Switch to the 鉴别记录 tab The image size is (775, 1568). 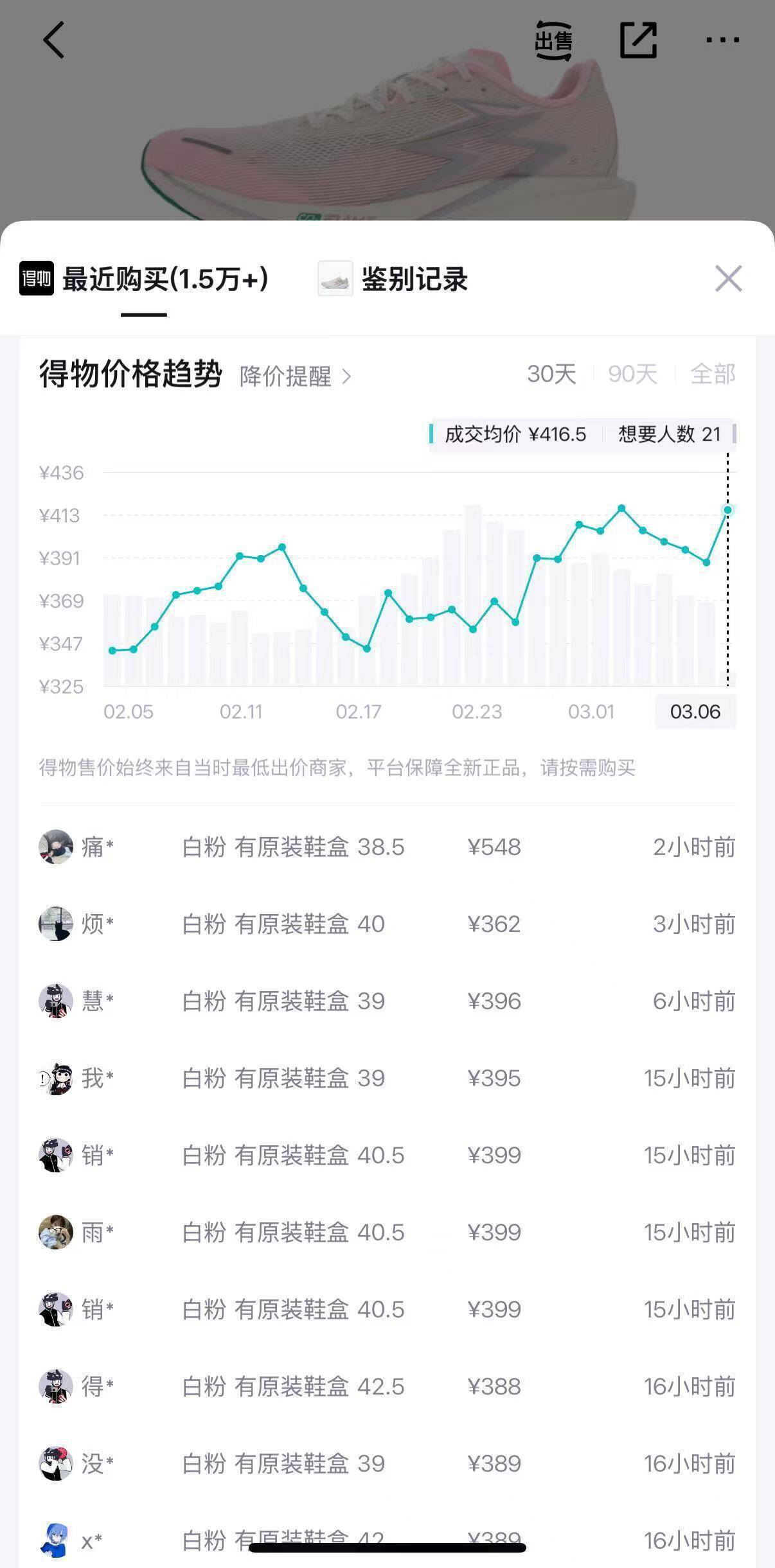tap(415, 279)
